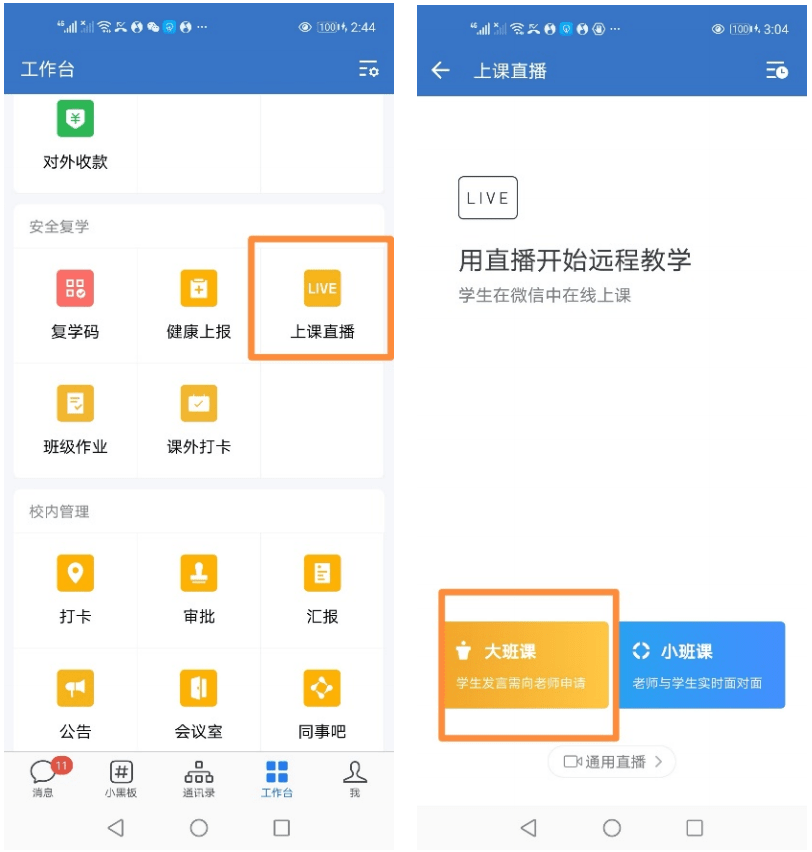This screenshot has width=812, height=852.
Task: Switch to the 我 tab
Action: pos(354,778)
